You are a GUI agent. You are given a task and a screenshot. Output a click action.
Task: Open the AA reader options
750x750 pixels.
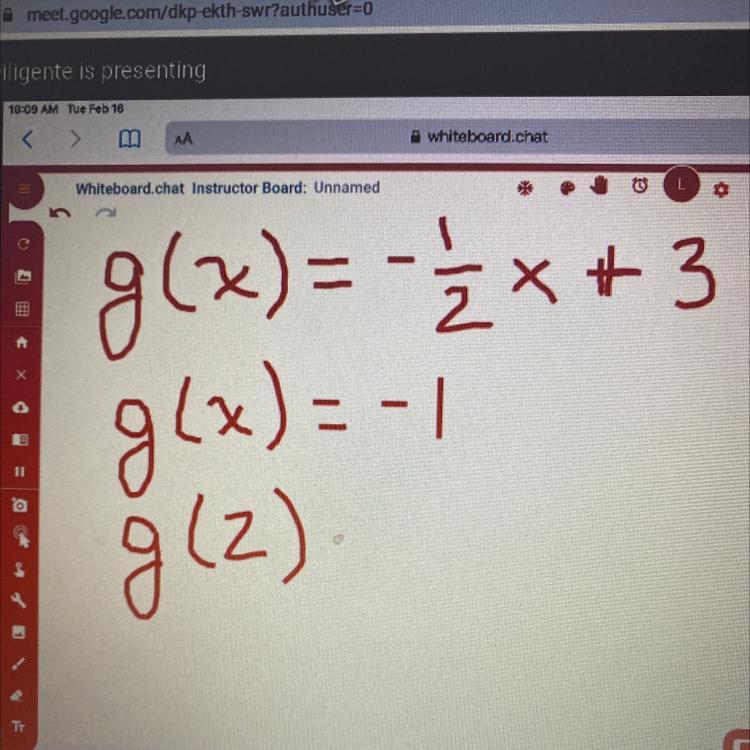(x=183, y=141)
